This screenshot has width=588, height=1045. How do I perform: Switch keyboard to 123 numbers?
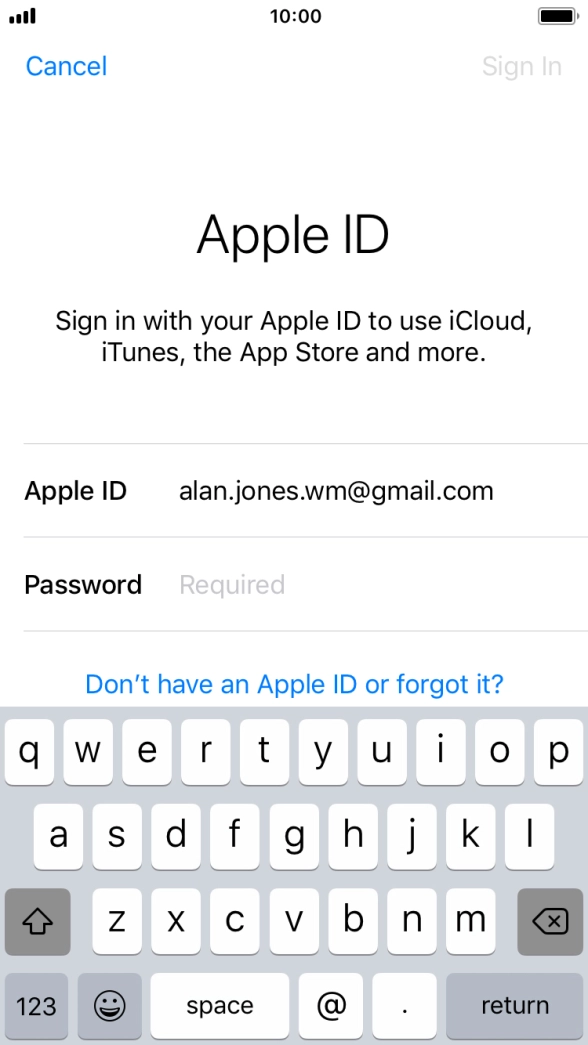tap(36, 1005)
